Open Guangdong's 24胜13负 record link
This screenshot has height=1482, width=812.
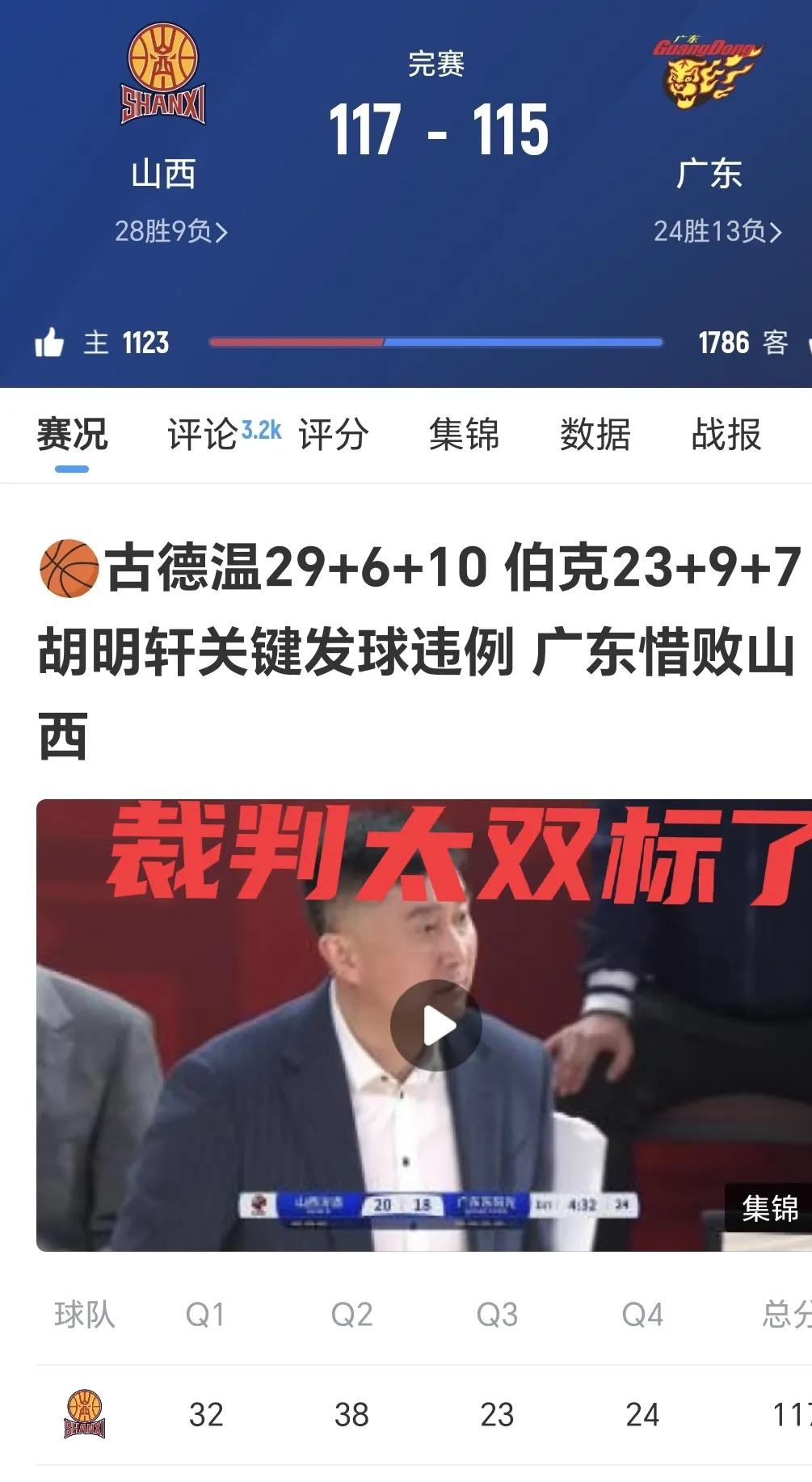point(717,232)
